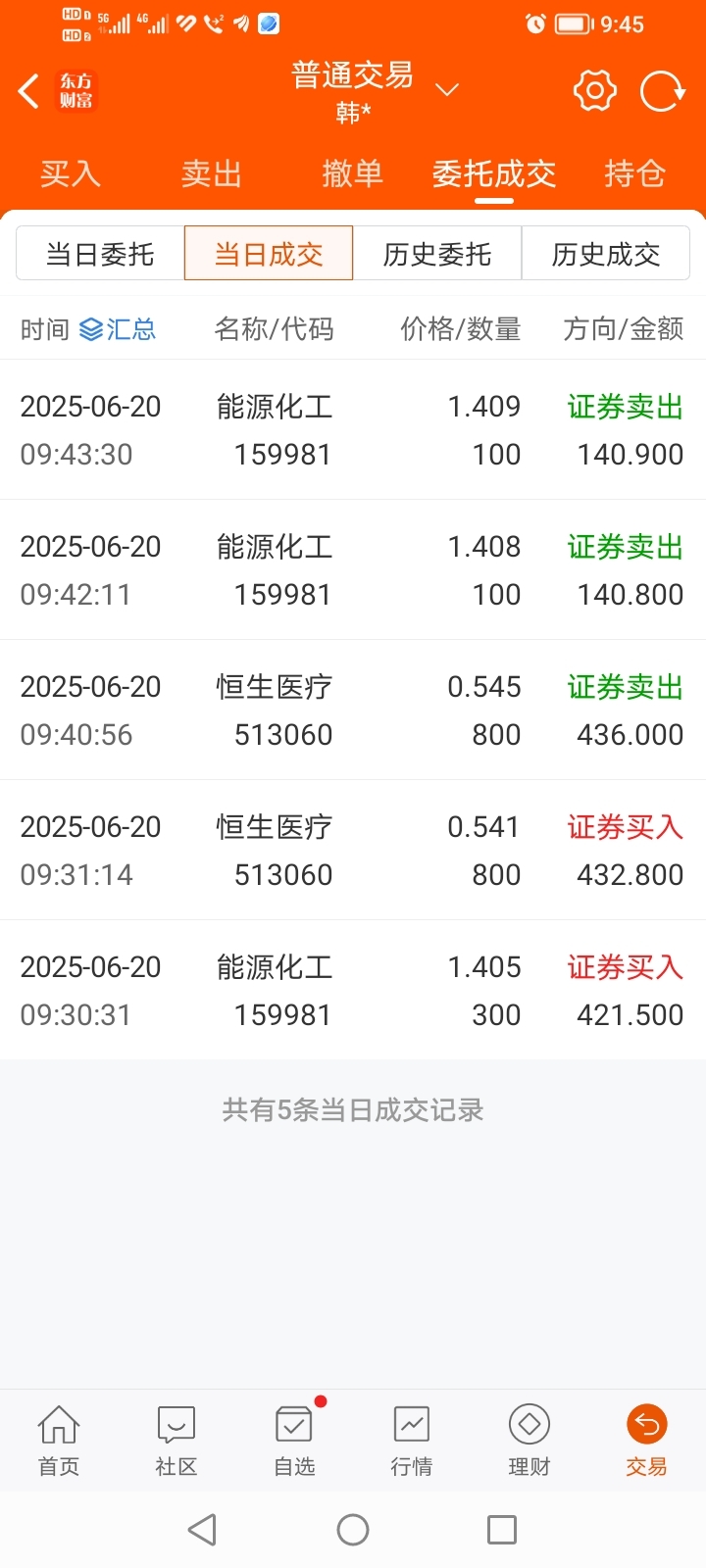Go to the 首页 home tab
Screen dimensions: 706x1568
pos(59,1440)
